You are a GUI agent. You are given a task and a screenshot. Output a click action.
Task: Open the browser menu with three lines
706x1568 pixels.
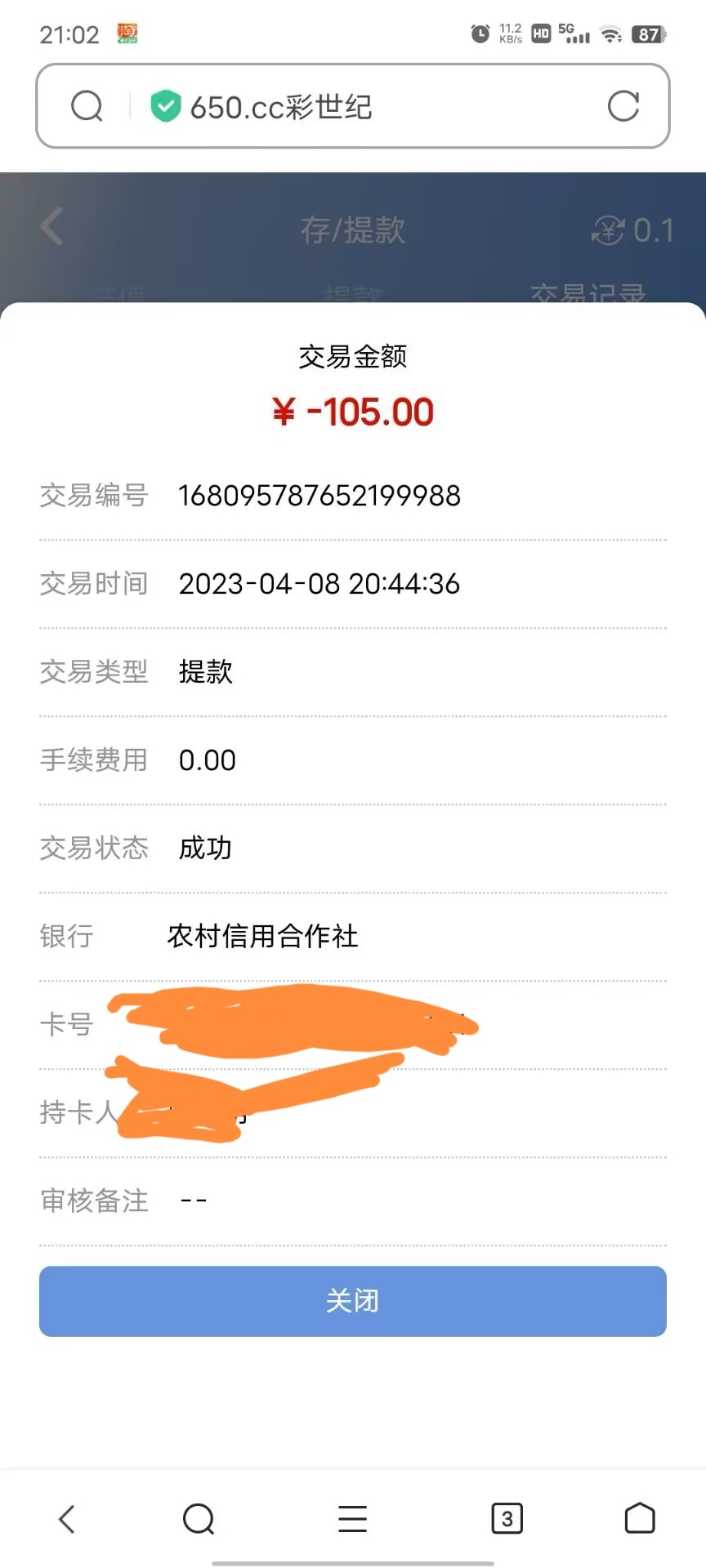coord(352,1518)
